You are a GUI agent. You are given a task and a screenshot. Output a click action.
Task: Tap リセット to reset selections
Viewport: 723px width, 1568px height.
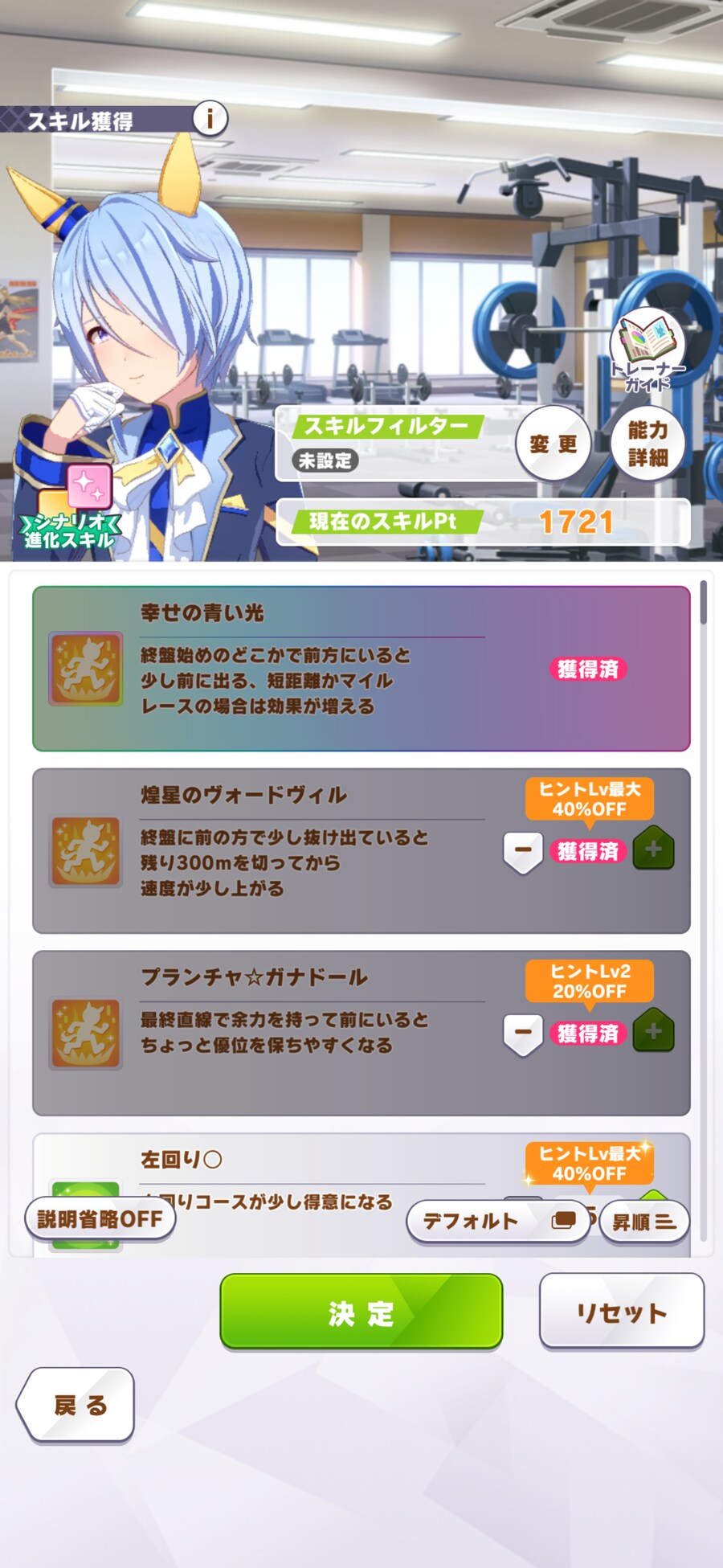[621, 1312]
